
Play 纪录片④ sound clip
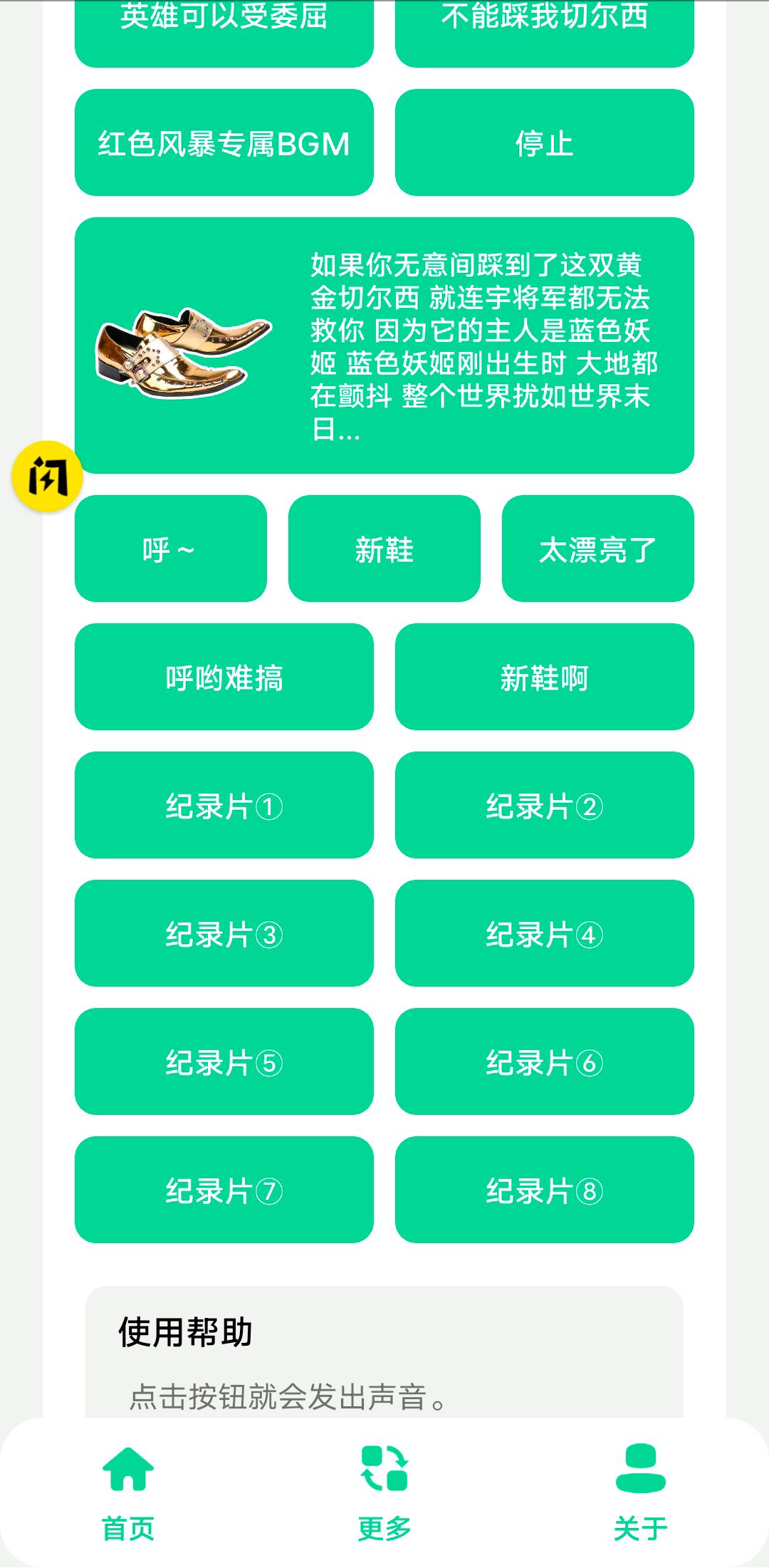(x=544, y=934)
